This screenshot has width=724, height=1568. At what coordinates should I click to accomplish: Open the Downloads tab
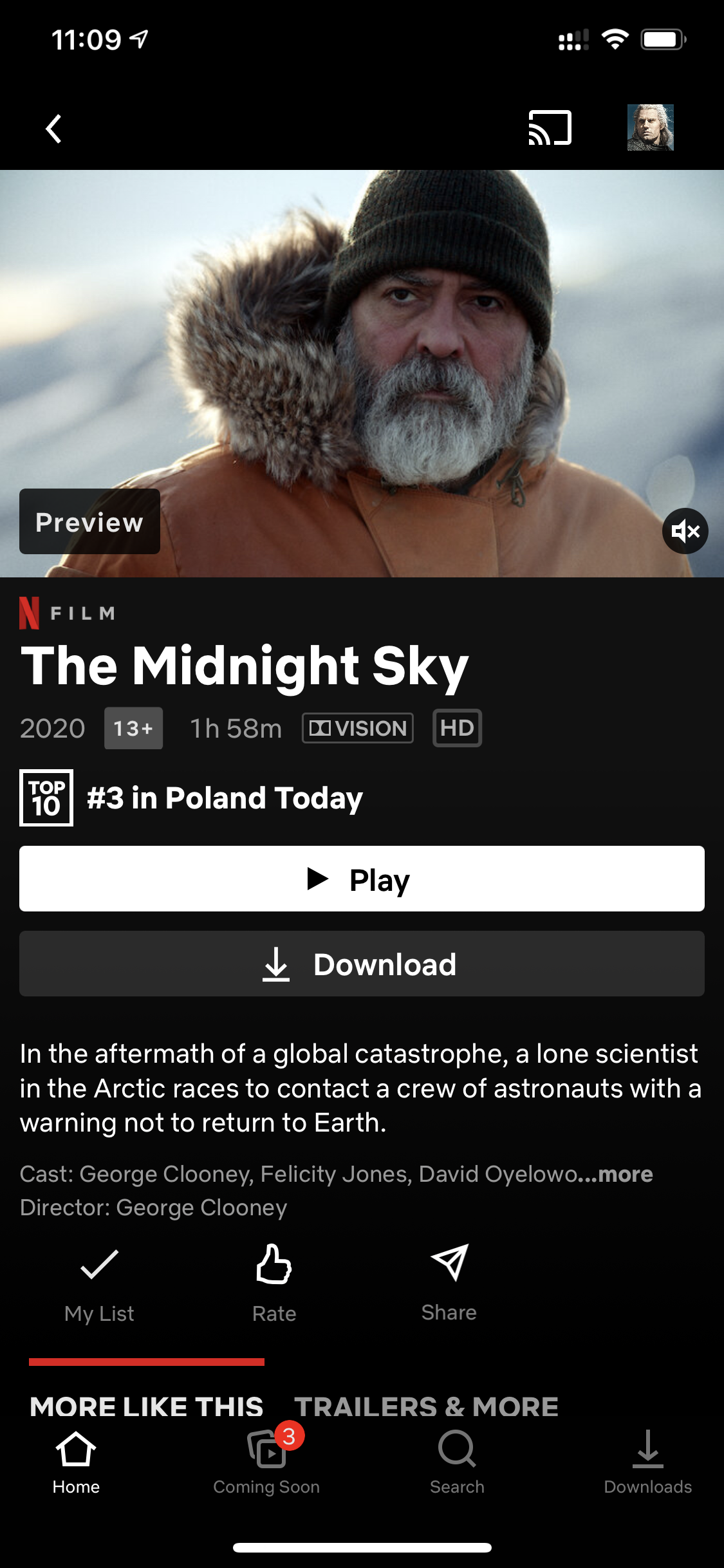(x=647, y=1462)
